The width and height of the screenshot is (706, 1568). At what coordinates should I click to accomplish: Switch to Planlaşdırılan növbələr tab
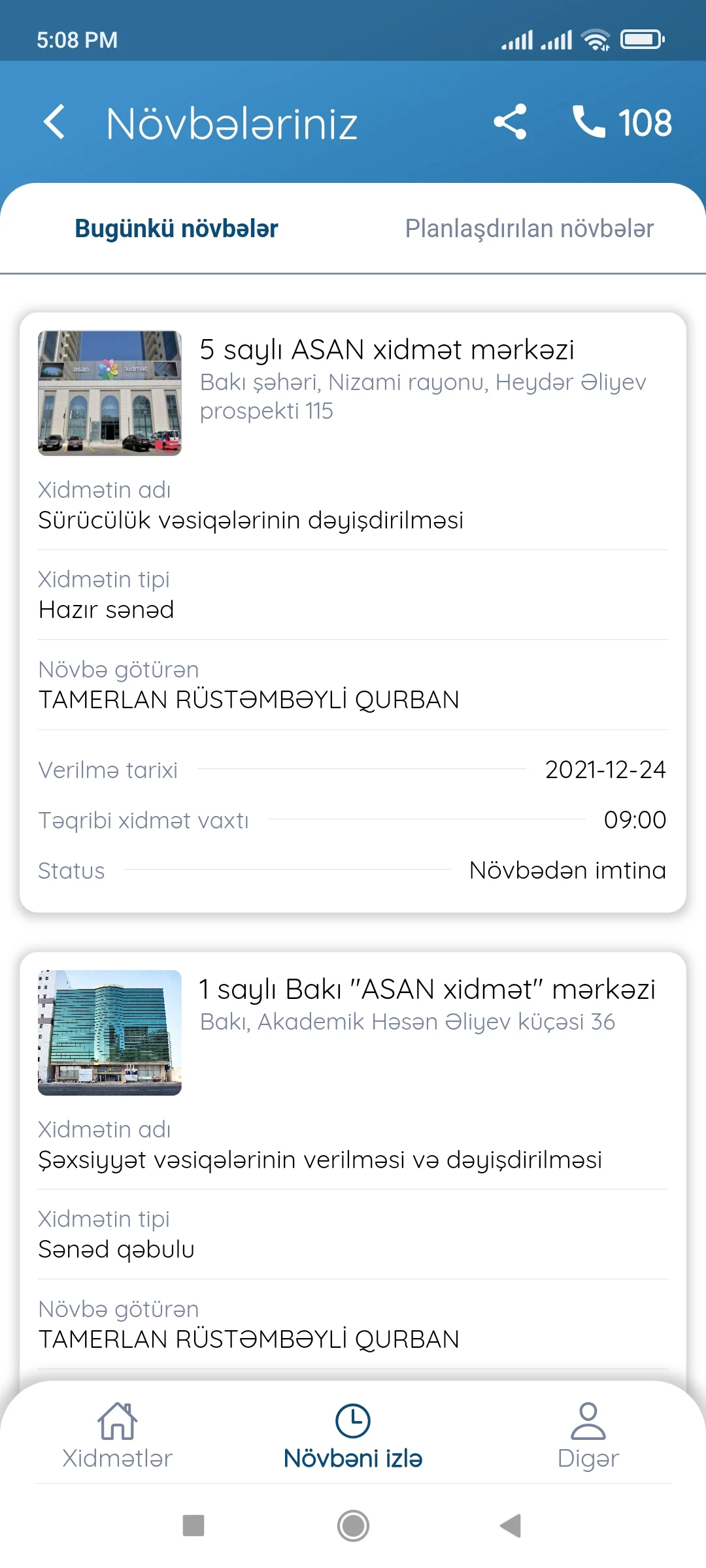529,229
